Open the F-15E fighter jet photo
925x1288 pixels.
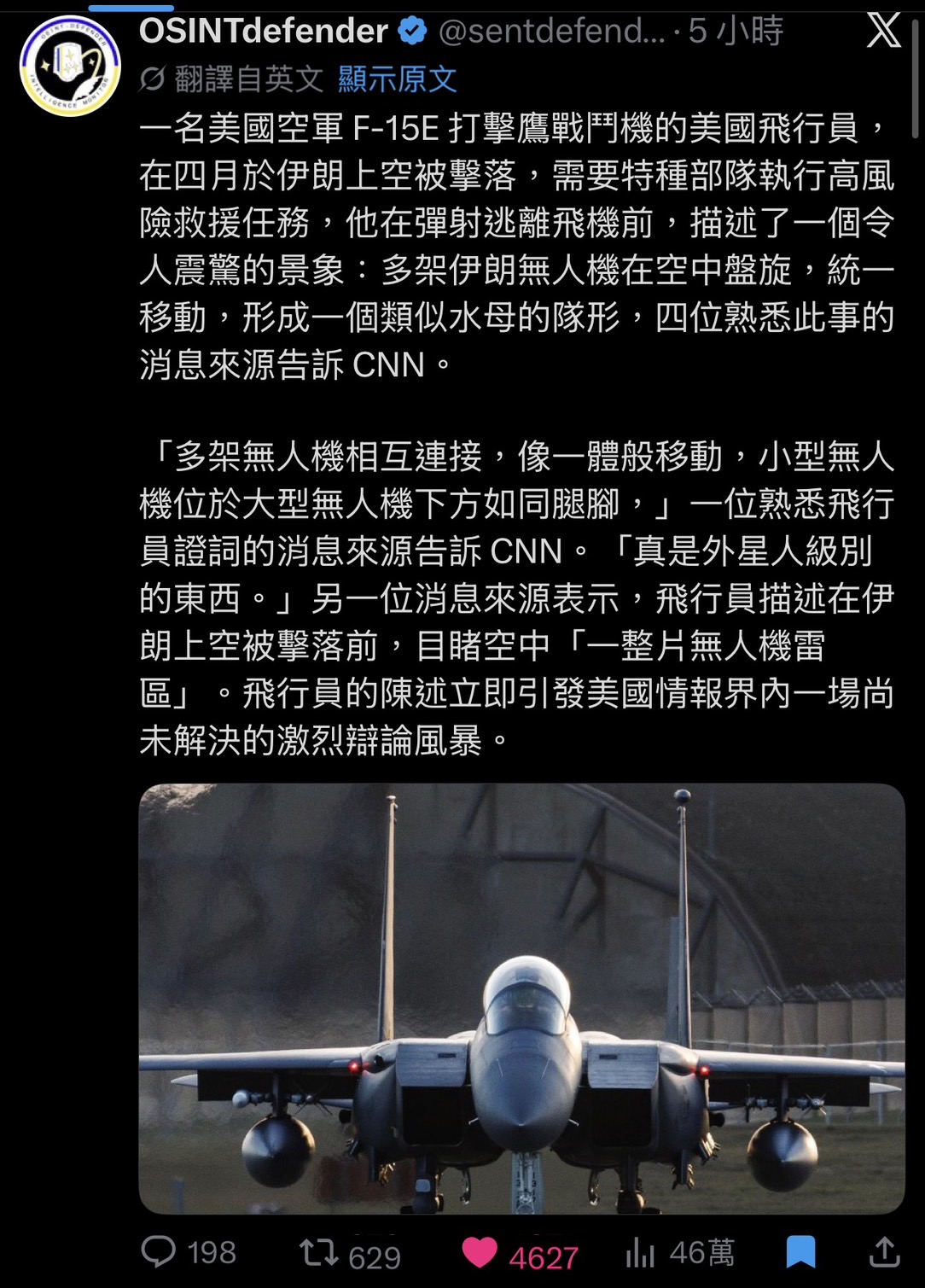point(521,998)
